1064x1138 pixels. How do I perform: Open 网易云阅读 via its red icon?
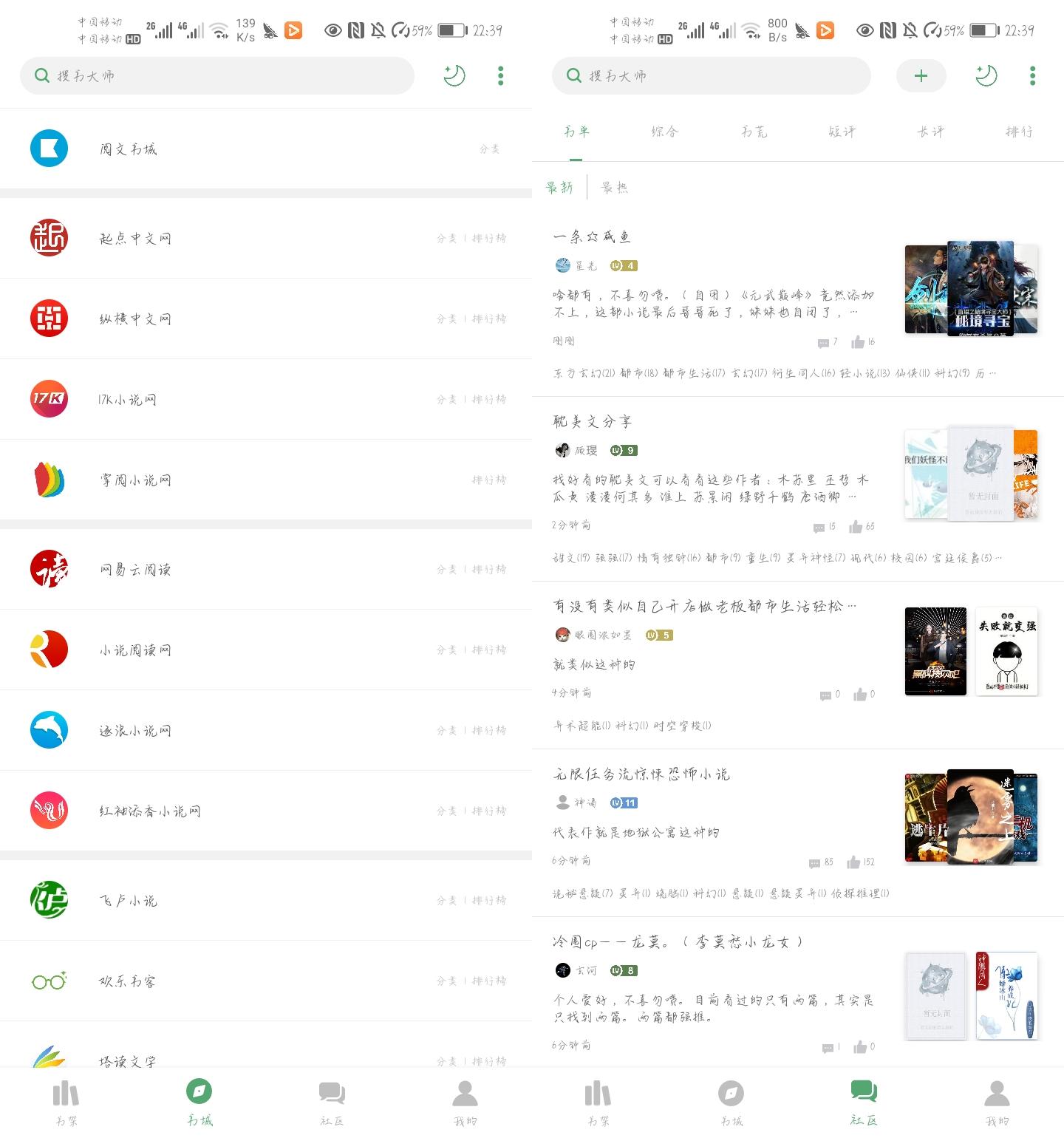click(x=49, y=569)
